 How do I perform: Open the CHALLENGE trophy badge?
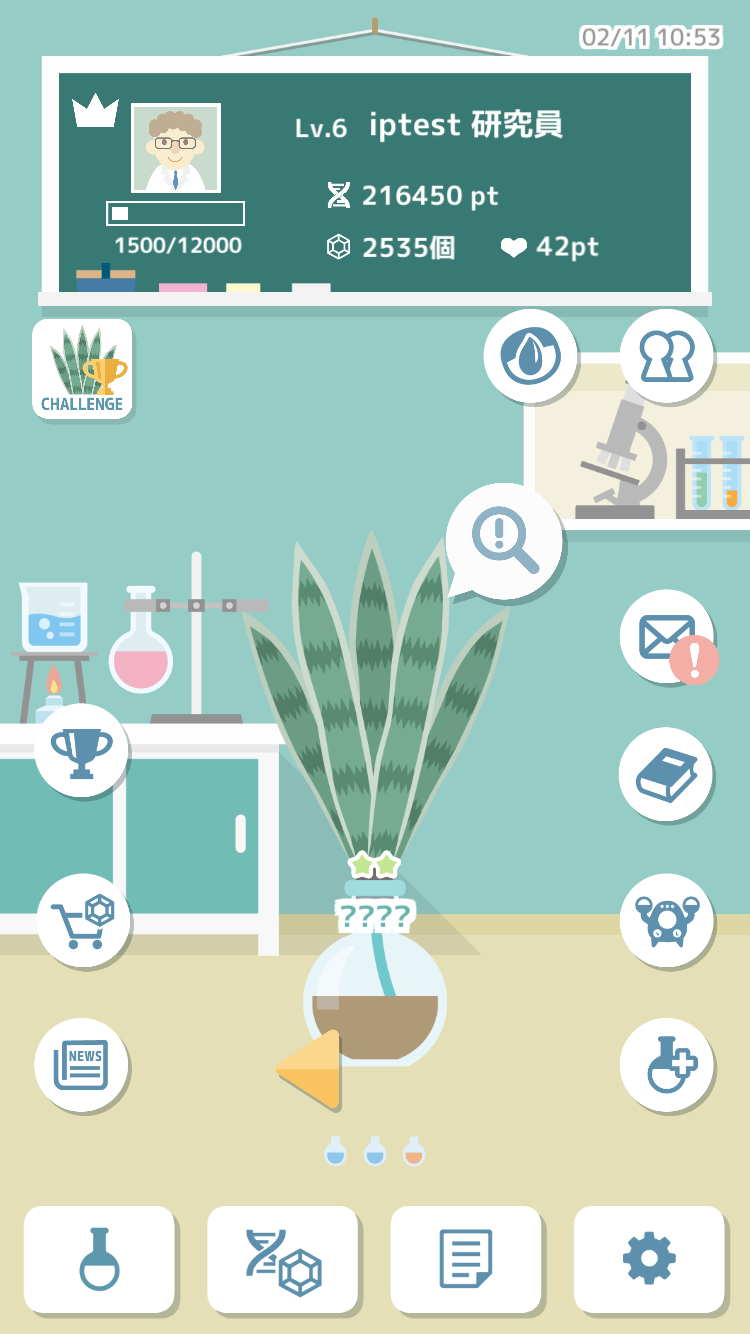point(82,369)
